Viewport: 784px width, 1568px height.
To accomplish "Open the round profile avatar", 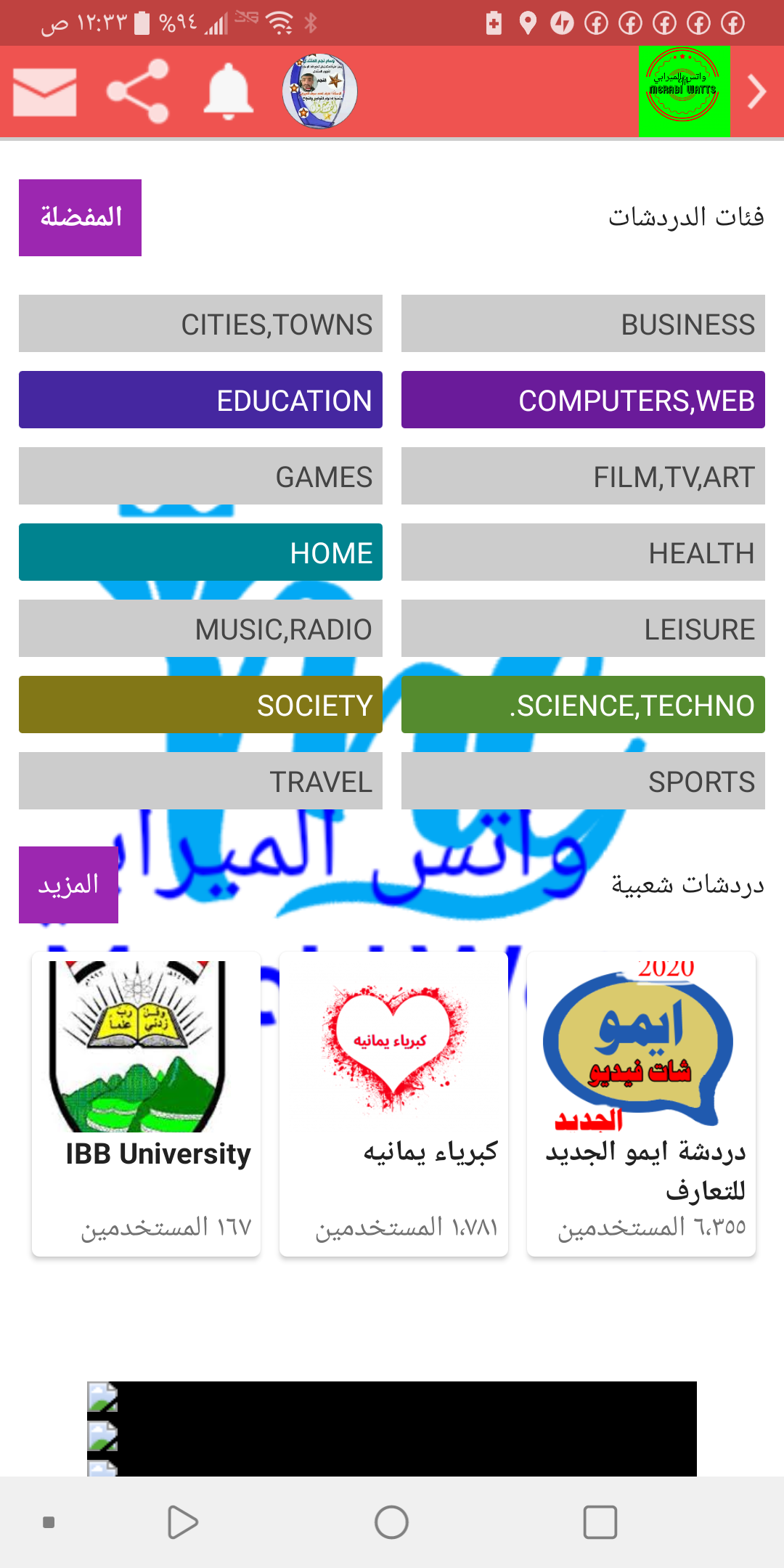I will 320,91.
